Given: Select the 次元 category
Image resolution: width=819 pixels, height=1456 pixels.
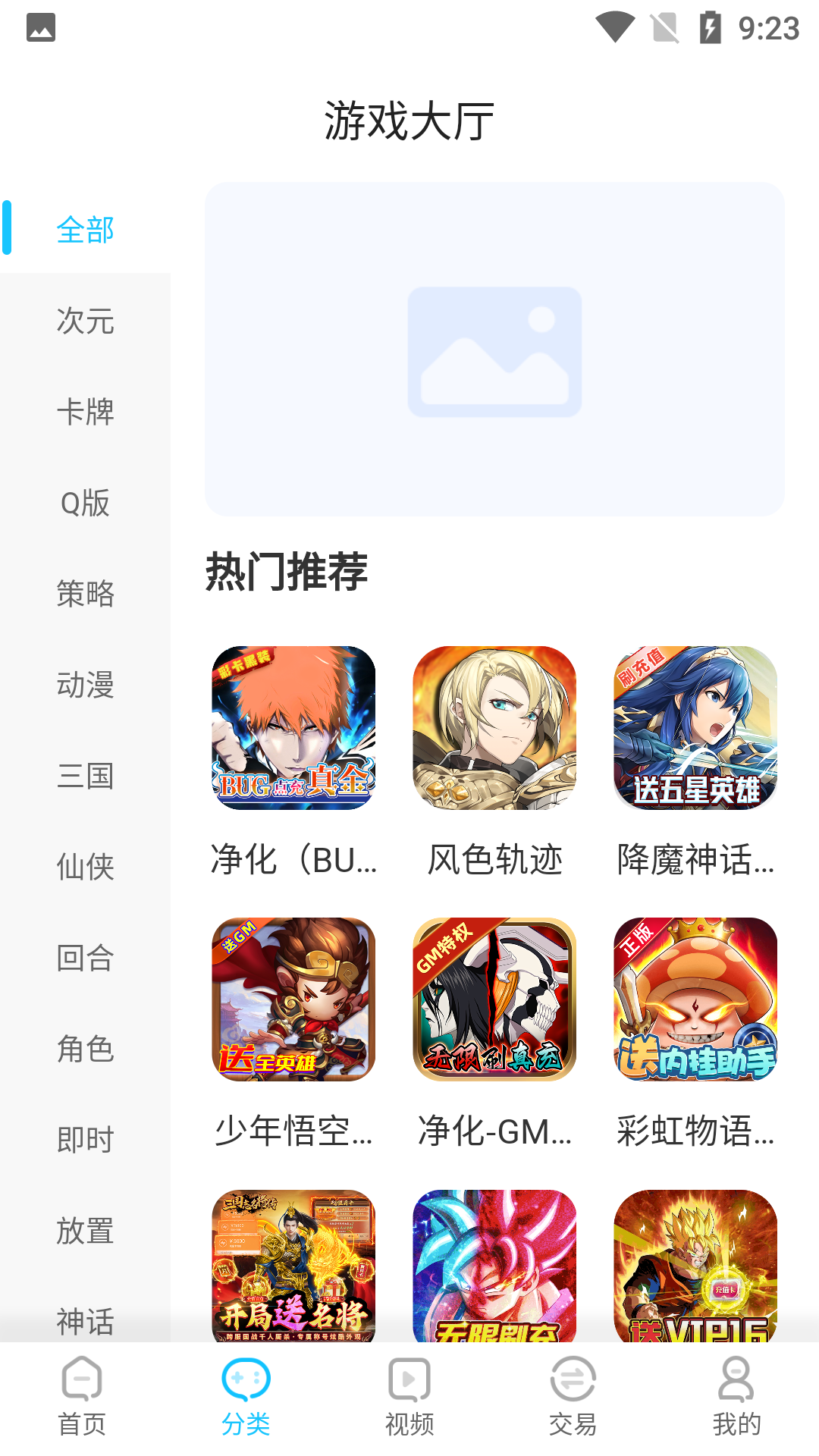Looking at the screenshot, I should tap(85, 321).
